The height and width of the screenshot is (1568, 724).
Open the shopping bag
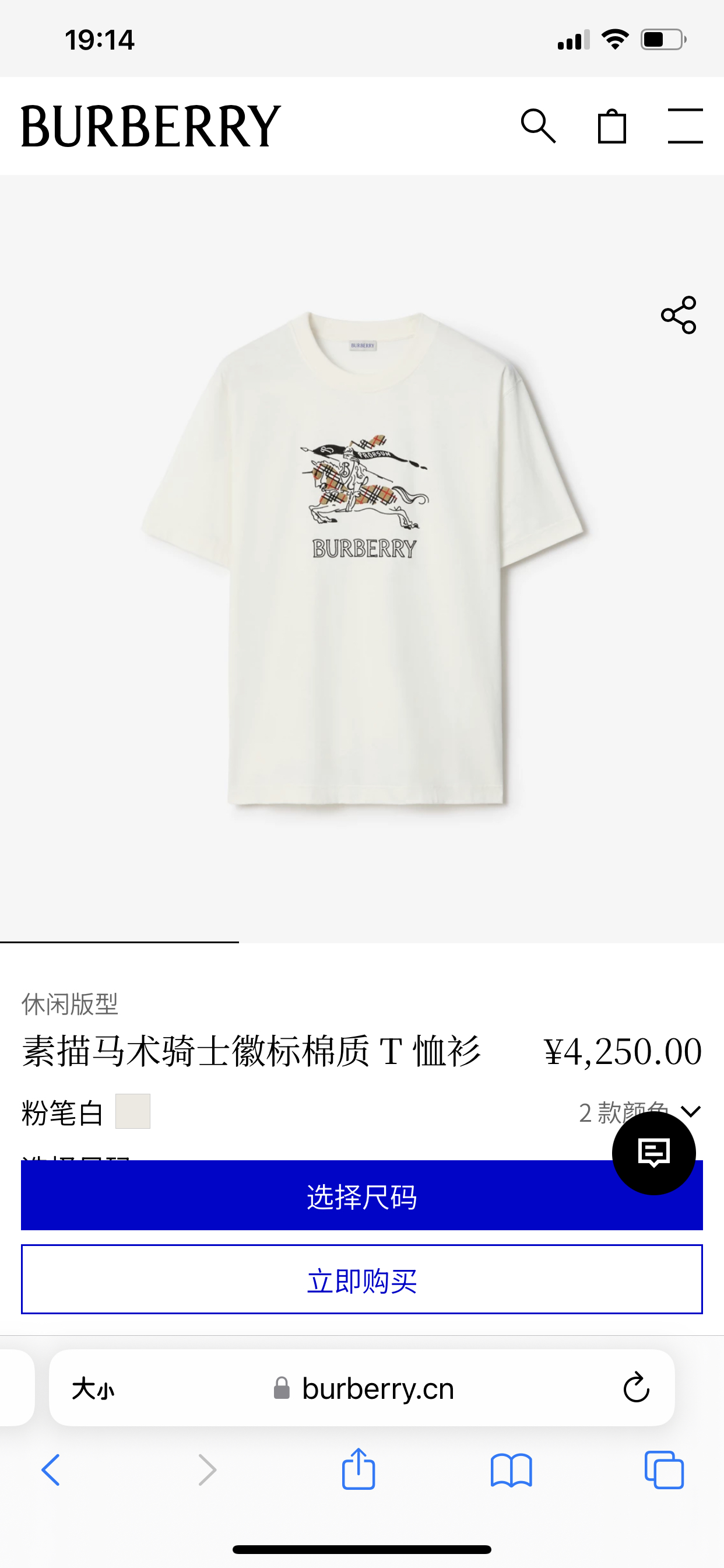(611, 127)
